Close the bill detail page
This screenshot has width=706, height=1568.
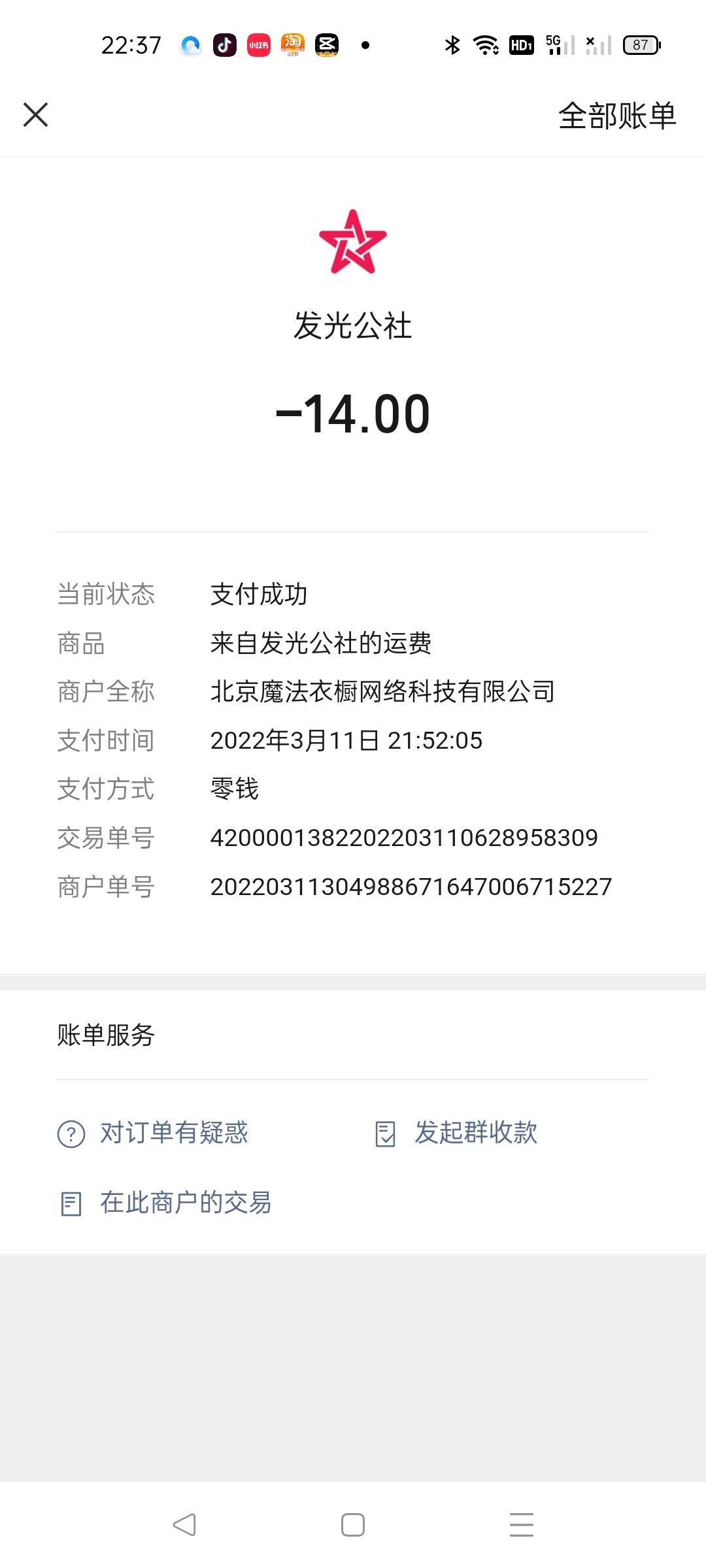point(35,115)
